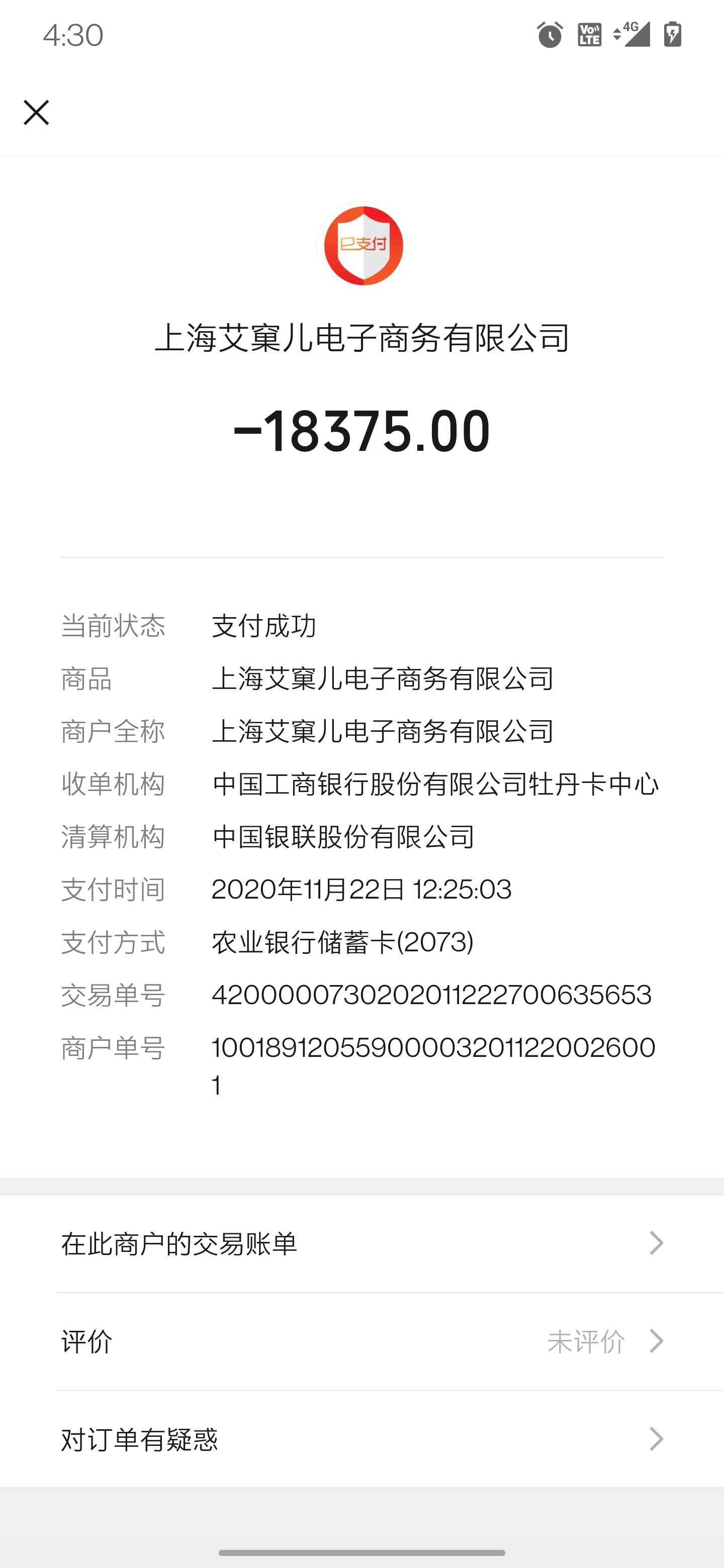Open the 评价 row to rate merchant
The image size is (724, 1568).
click(x=361, y=1341)
